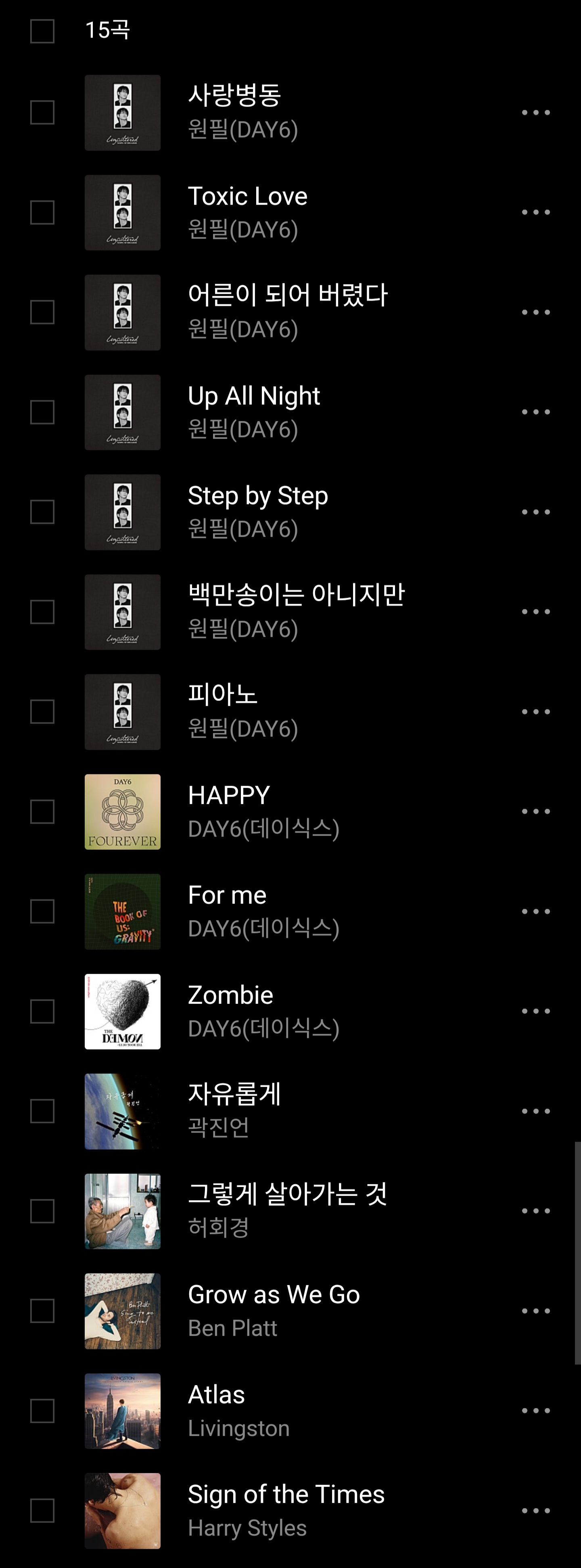This screenshot has height=1568, width=581.
Task: Check the box next to Atlas
Action: (x=43, y=1410)
